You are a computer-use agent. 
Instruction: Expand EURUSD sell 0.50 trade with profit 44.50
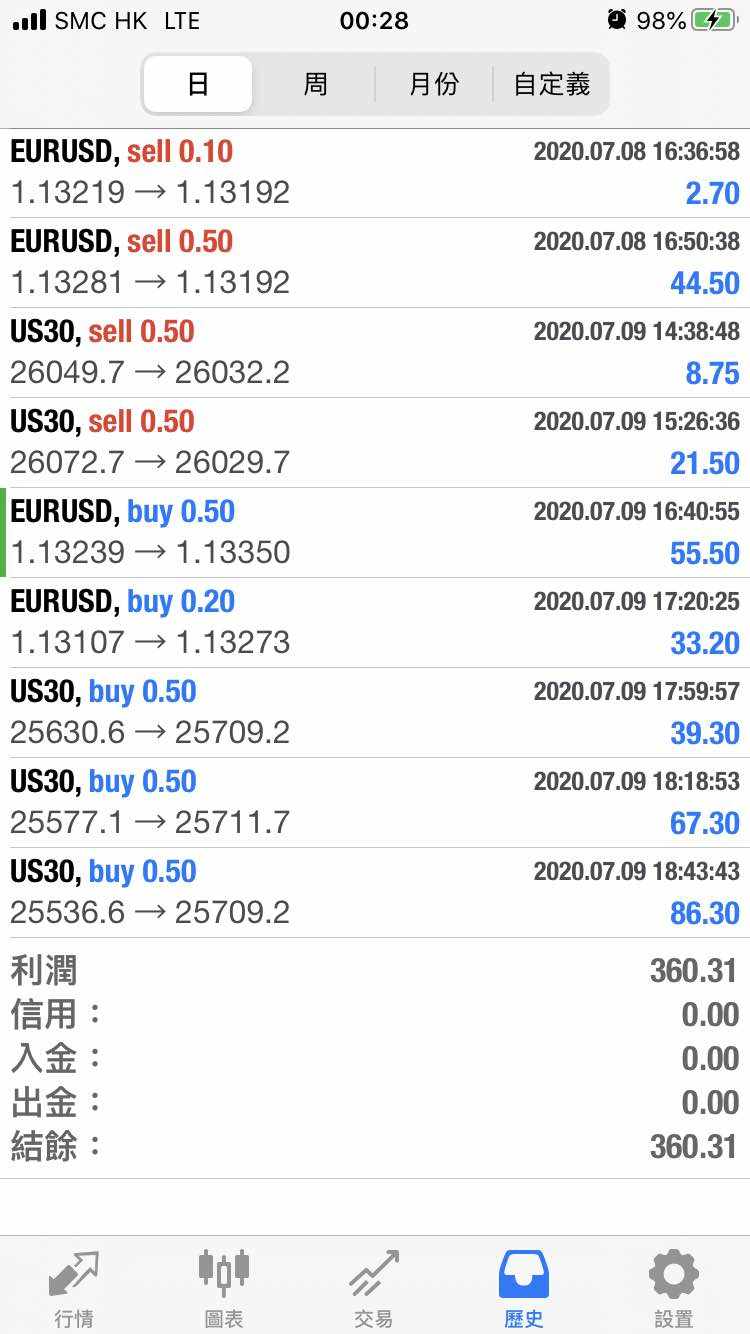(375, 263)
